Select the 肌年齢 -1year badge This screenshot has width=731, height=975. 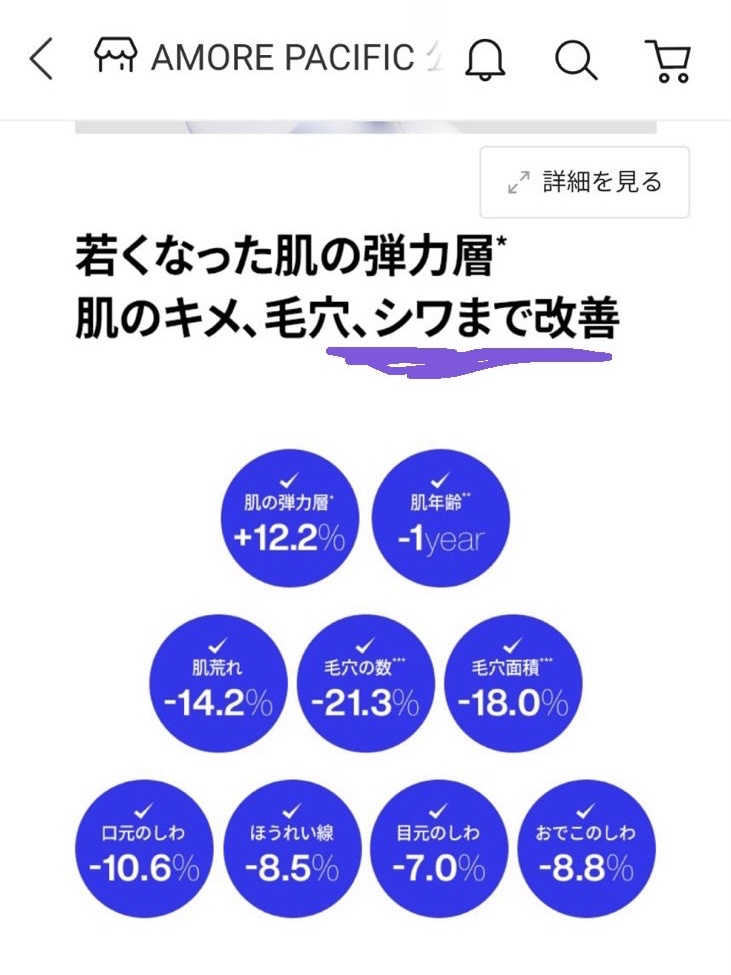tap(440, 516)
